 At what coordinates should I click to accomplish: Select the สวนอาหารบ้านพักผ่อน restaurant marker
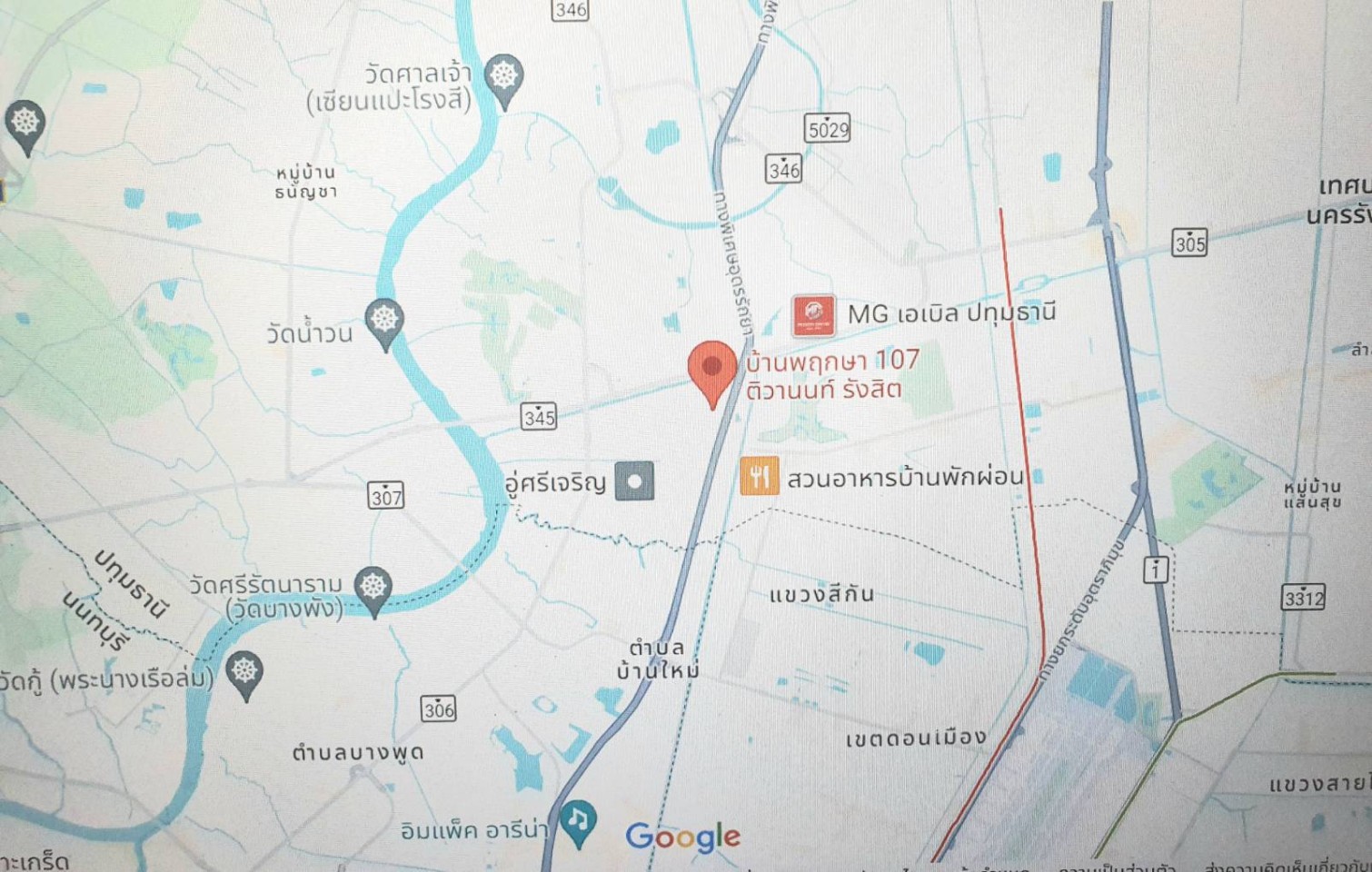pos(759,477)
